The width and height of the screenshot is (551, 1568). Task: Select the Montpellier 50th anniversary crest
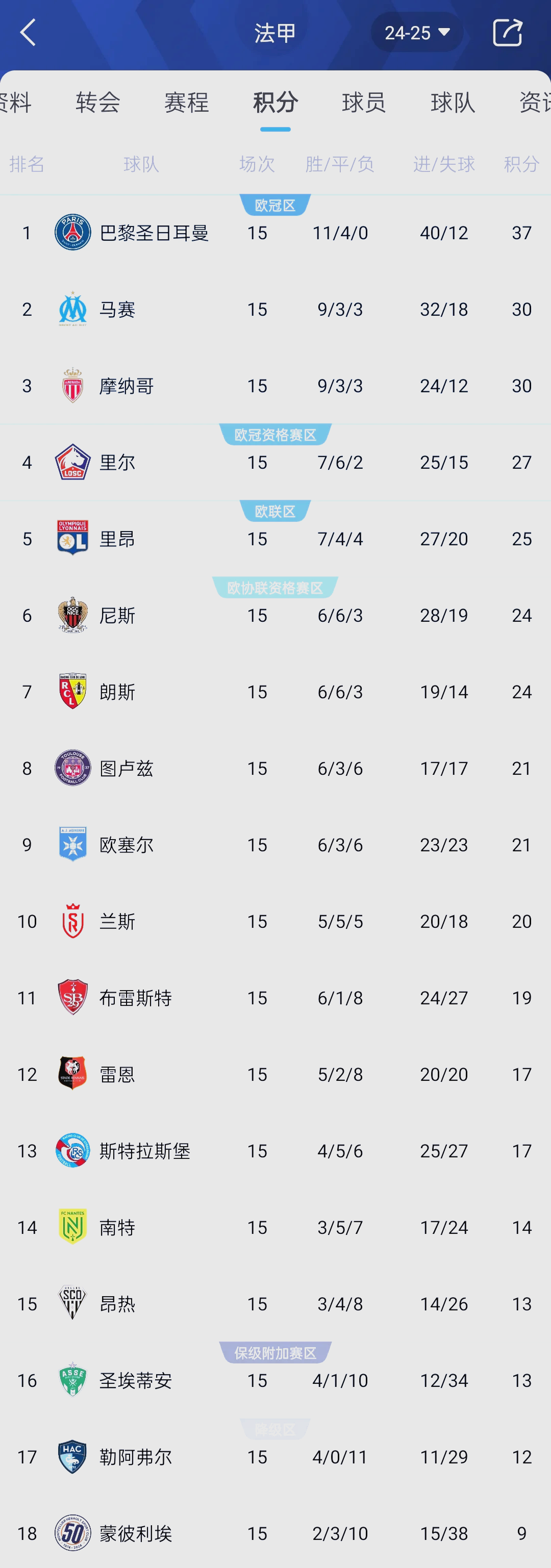72,1533
